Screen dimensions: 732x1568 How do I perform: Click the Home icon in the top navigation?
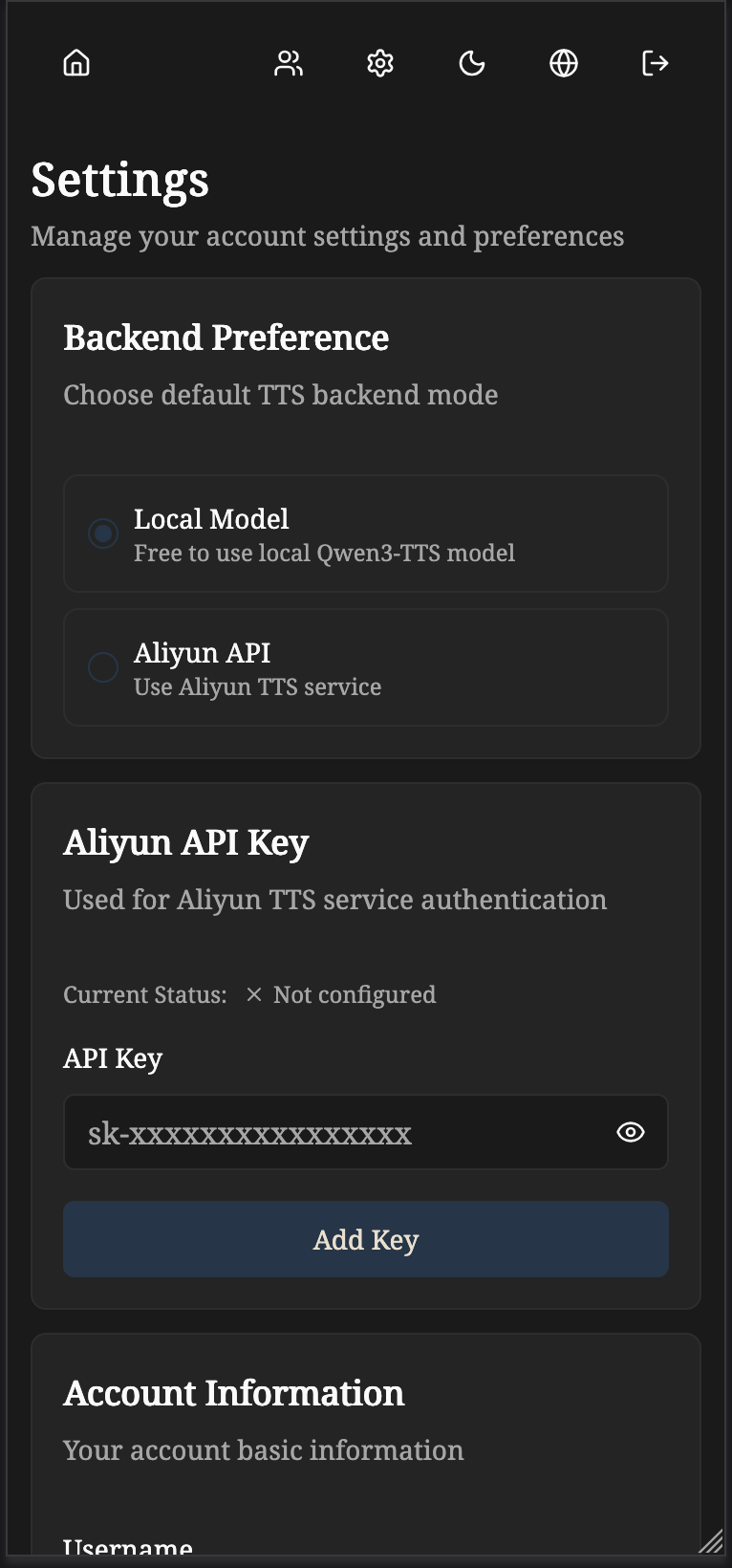(x=75, y=63)
